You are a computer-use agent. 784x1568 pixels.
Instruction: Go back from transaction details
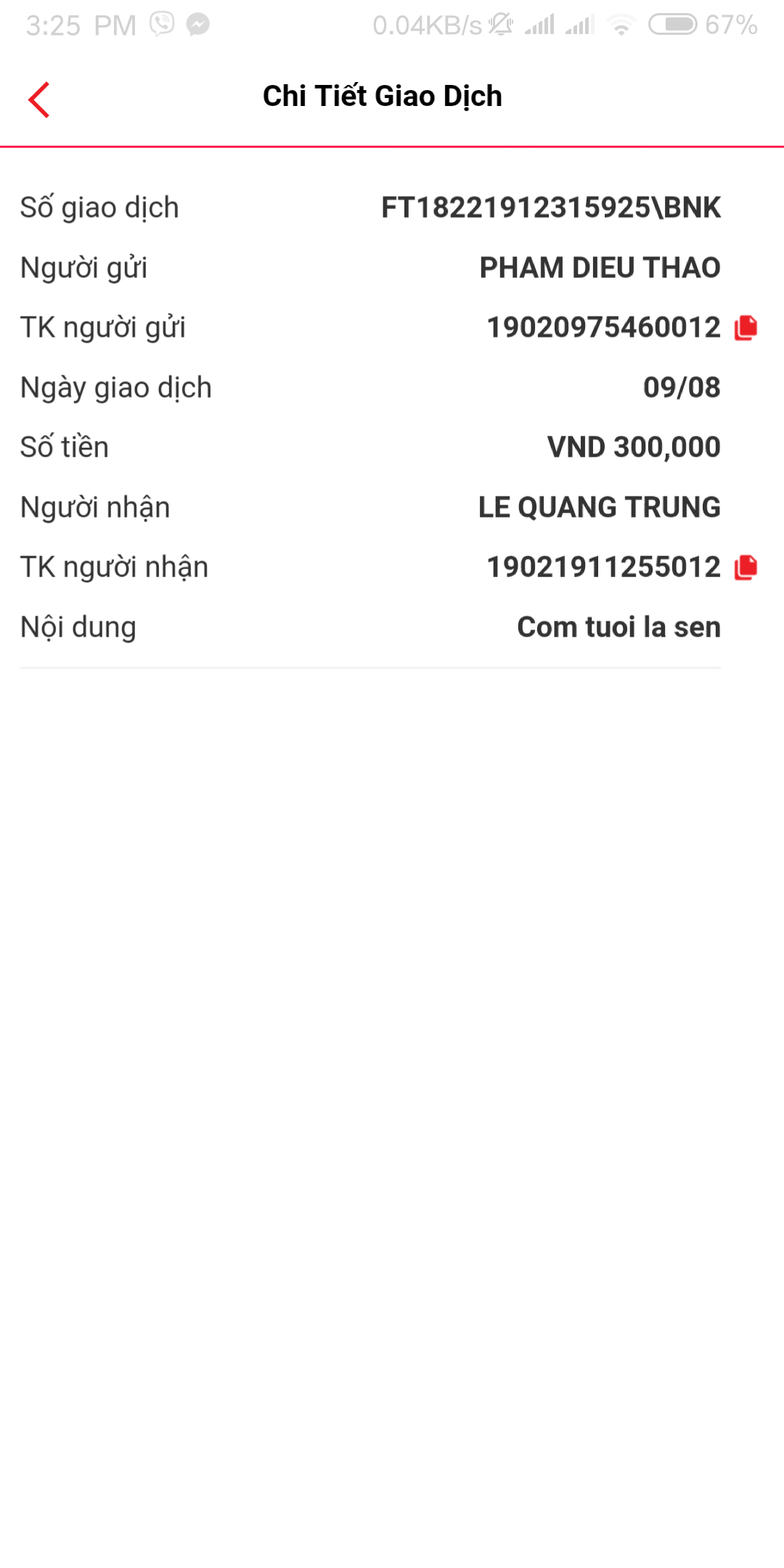[x=39, y=99]
